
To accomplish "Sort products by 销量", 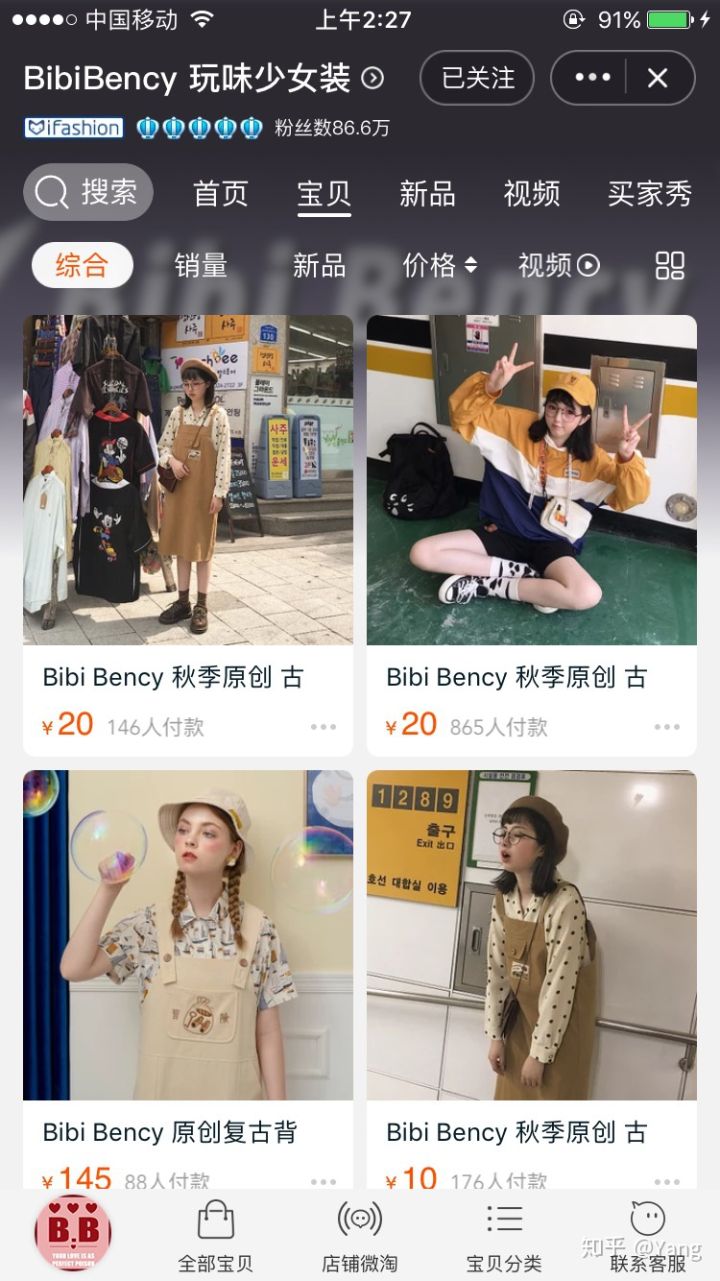I will point(201,265).
